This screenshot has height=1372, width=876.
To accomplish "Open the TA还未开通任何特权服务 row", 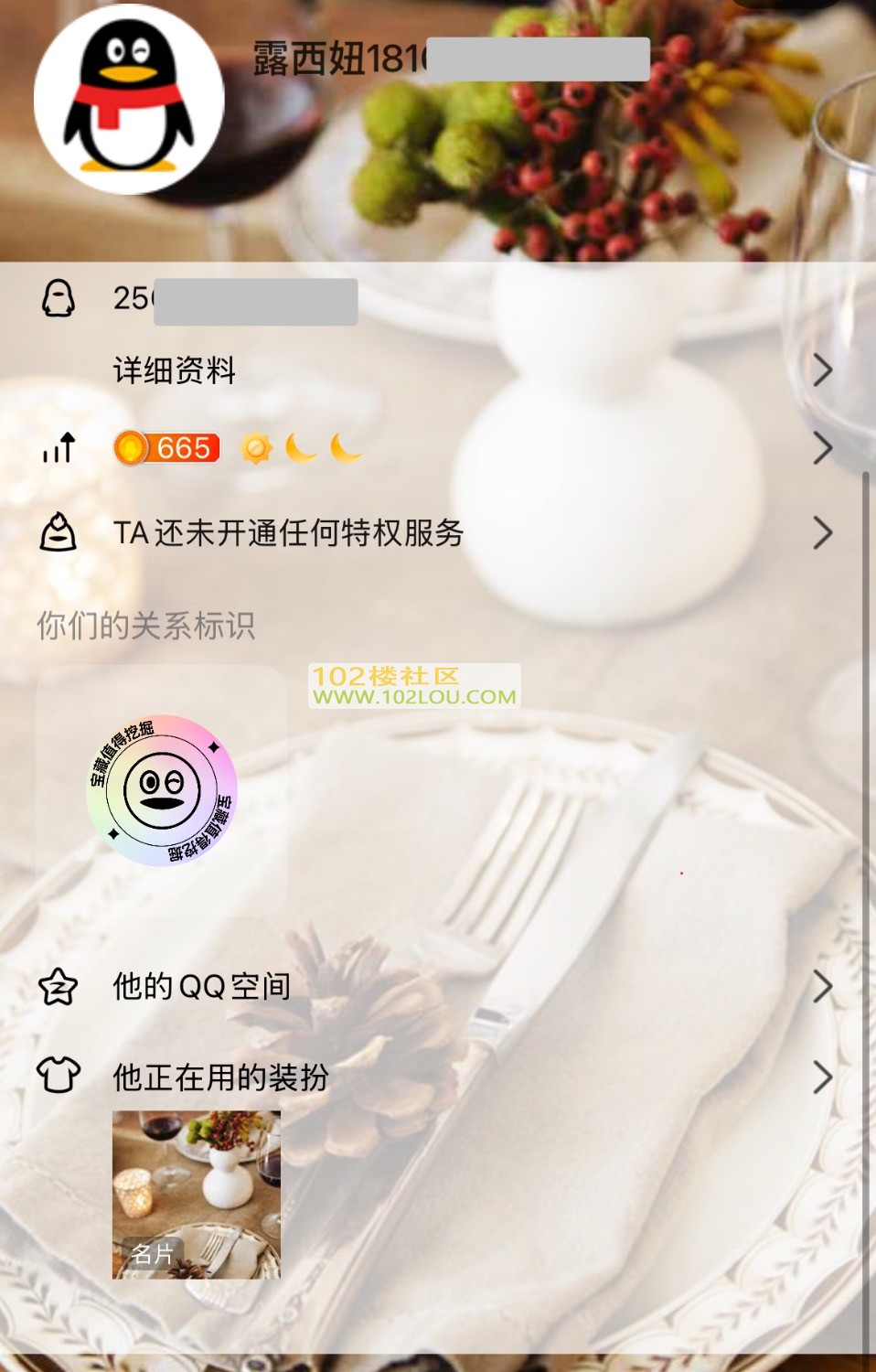I will point(288,532).
